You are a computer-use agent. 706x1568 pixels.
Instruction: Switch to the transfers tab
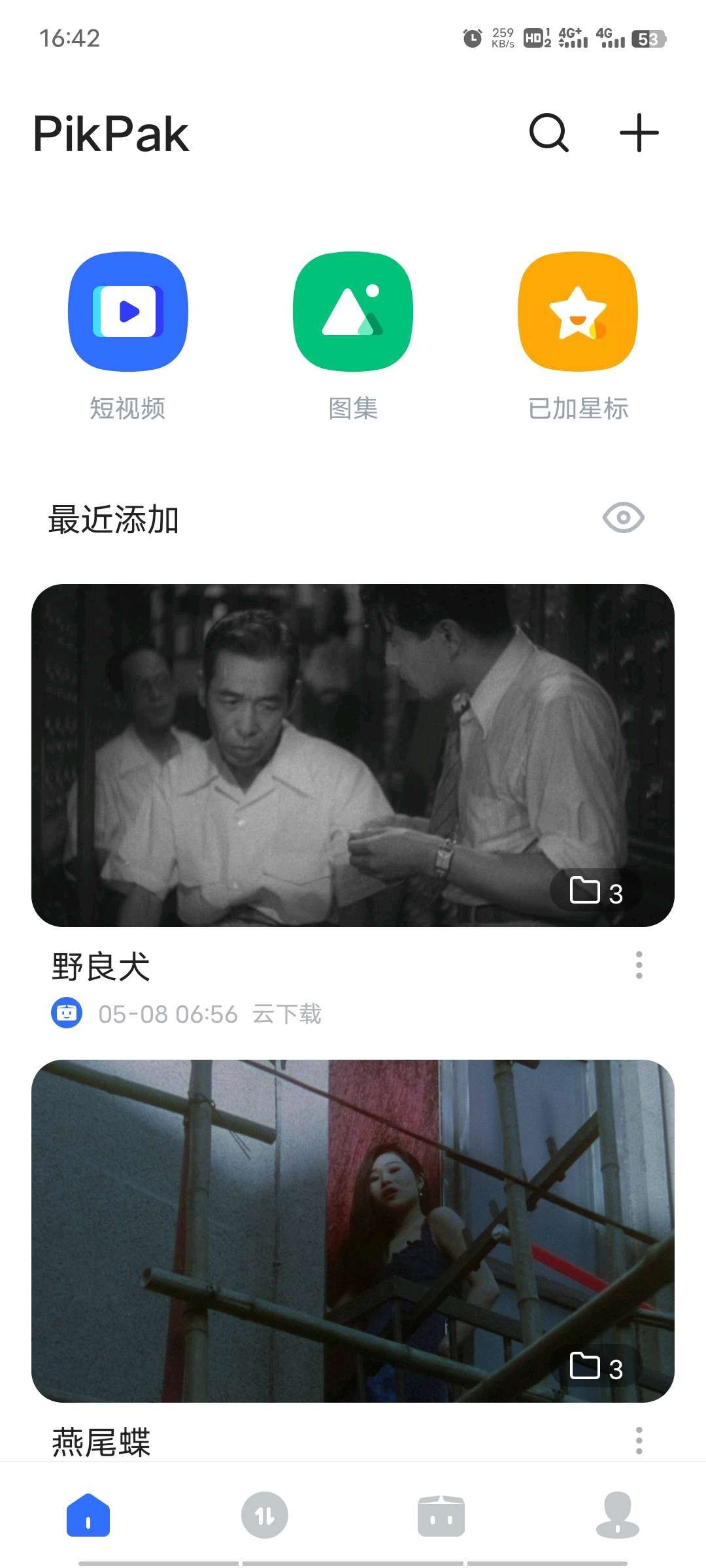coord(265,1515)
